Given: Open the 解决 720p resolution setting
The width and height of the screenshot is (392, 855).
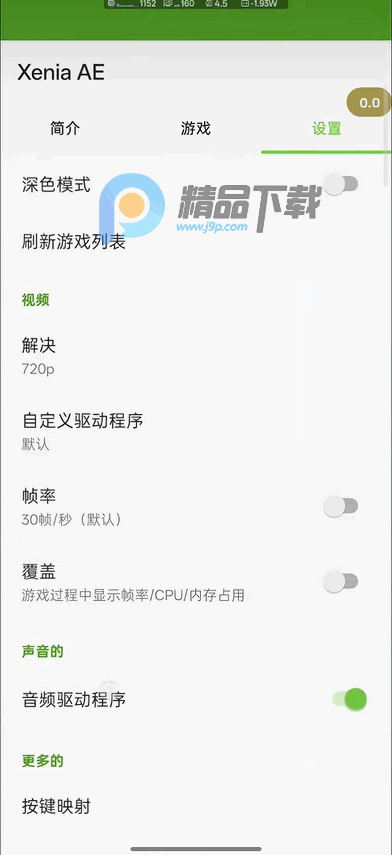Looking at the screenshot, I should [x=196, y=356].
